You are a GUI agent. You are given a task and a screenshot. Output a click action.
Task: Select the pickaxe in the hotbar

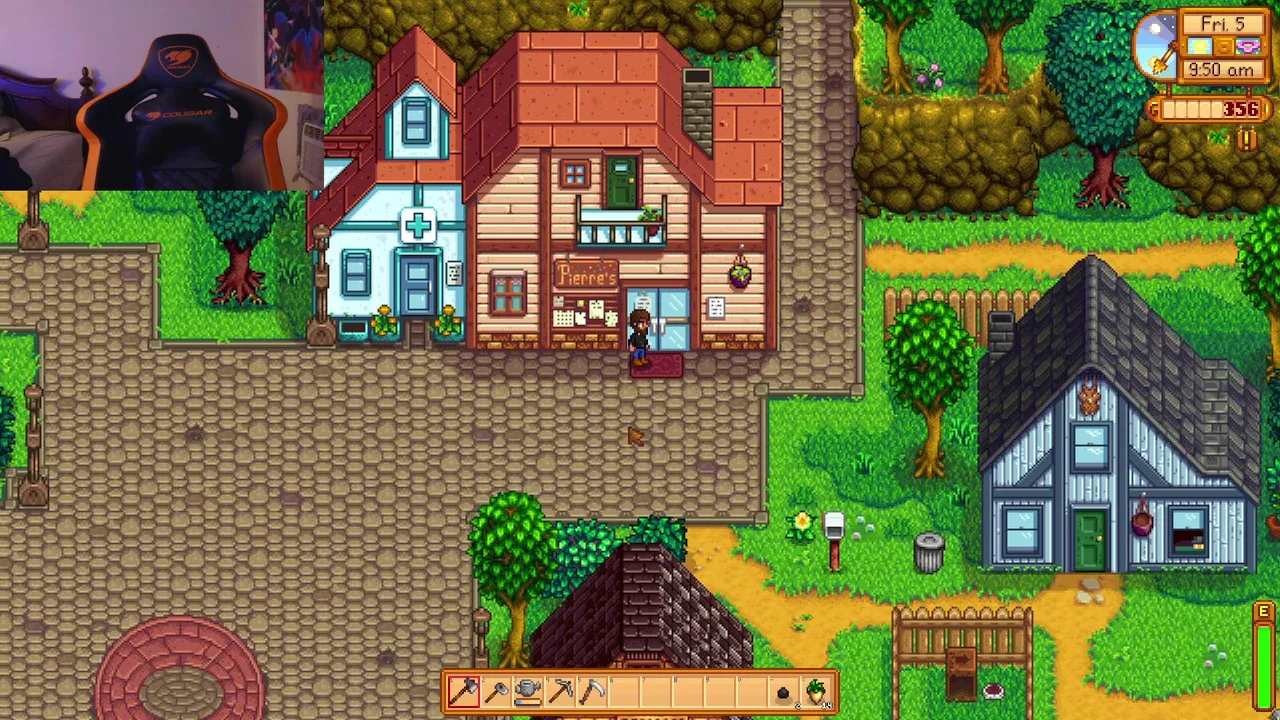click(560, 691)
